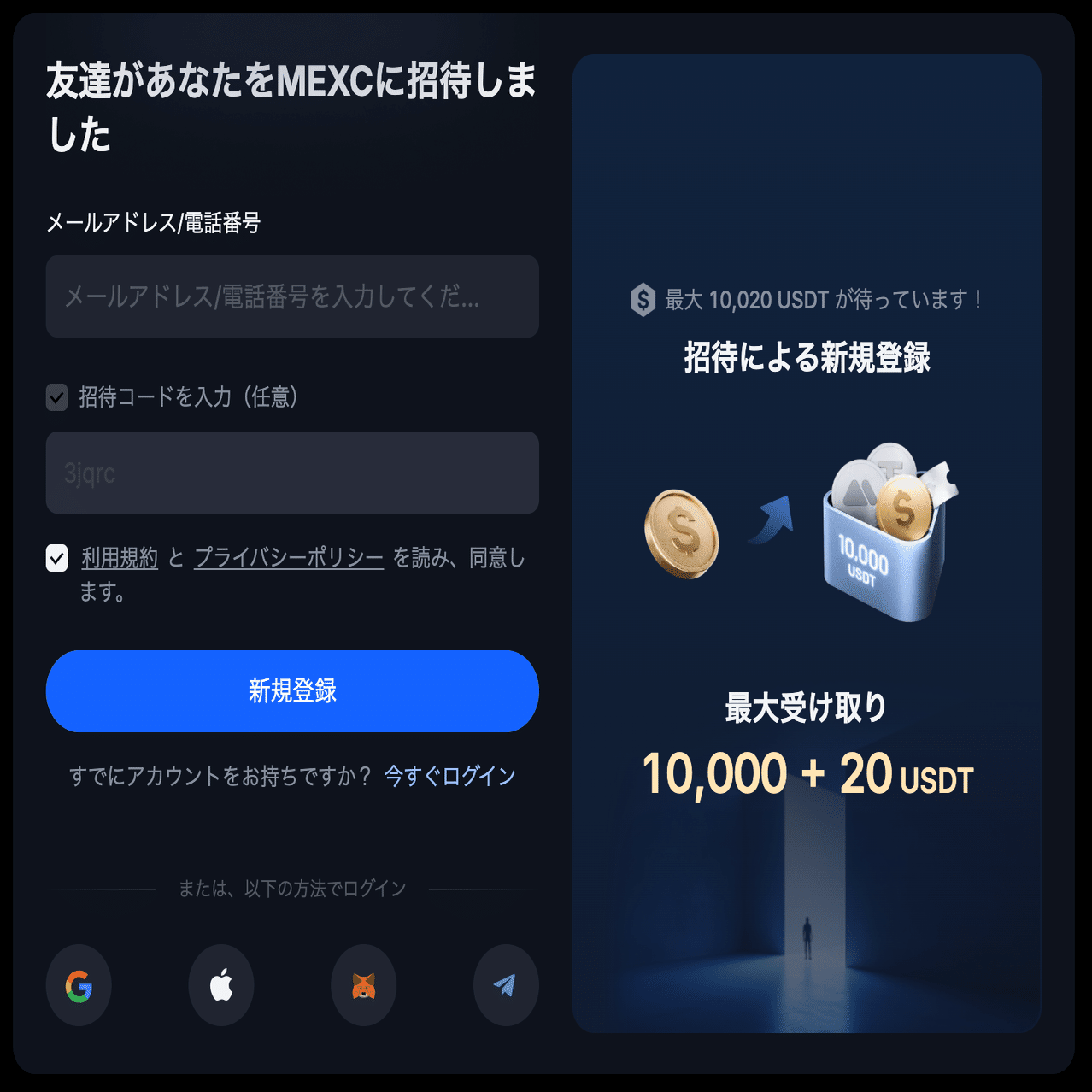The image size is (1092, 1092).
Task: Open the 今すぐログイン login link
Action: [449, 776]
